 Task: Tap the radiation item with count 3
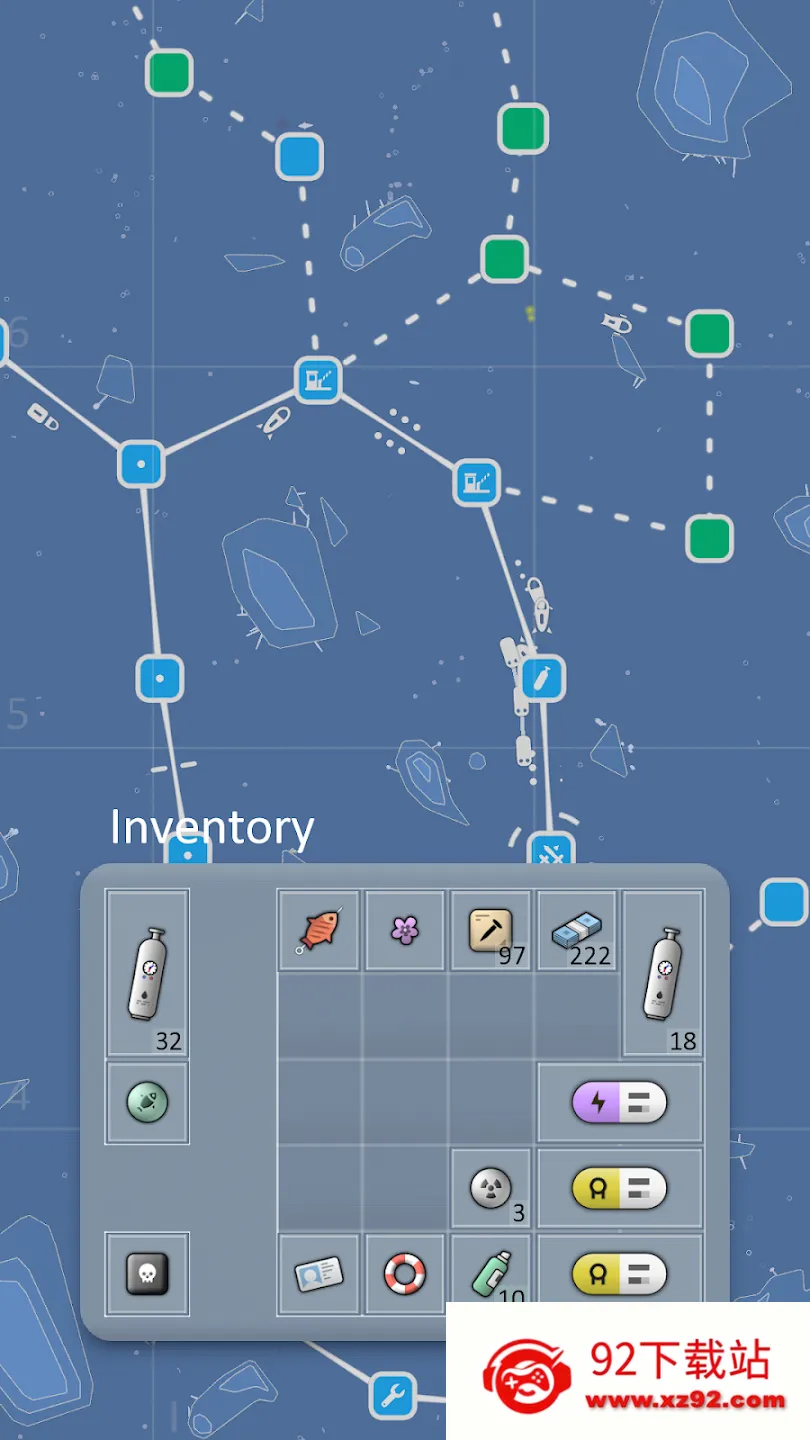[491, 1188]
